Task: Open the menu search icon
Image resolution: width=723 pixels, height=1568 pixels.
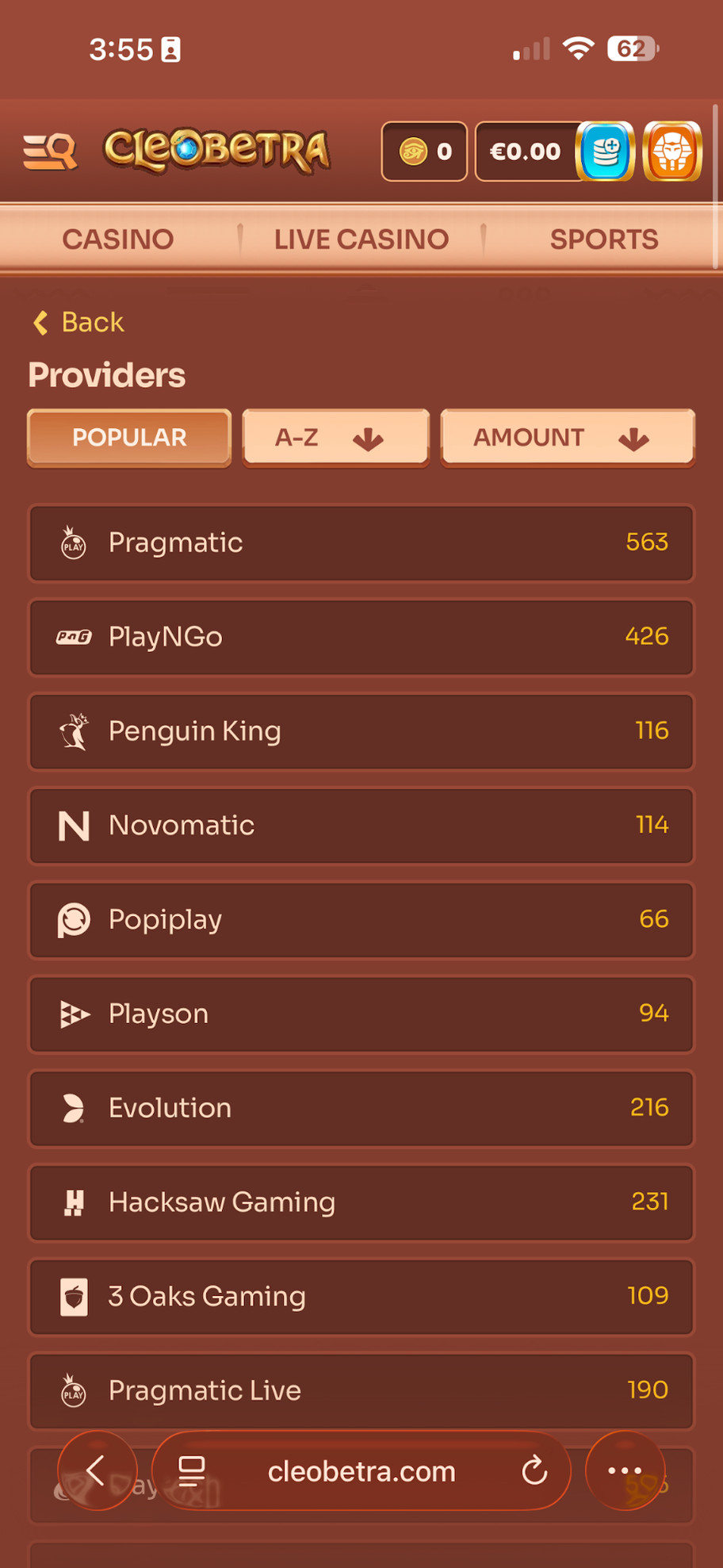Action: 50,151
